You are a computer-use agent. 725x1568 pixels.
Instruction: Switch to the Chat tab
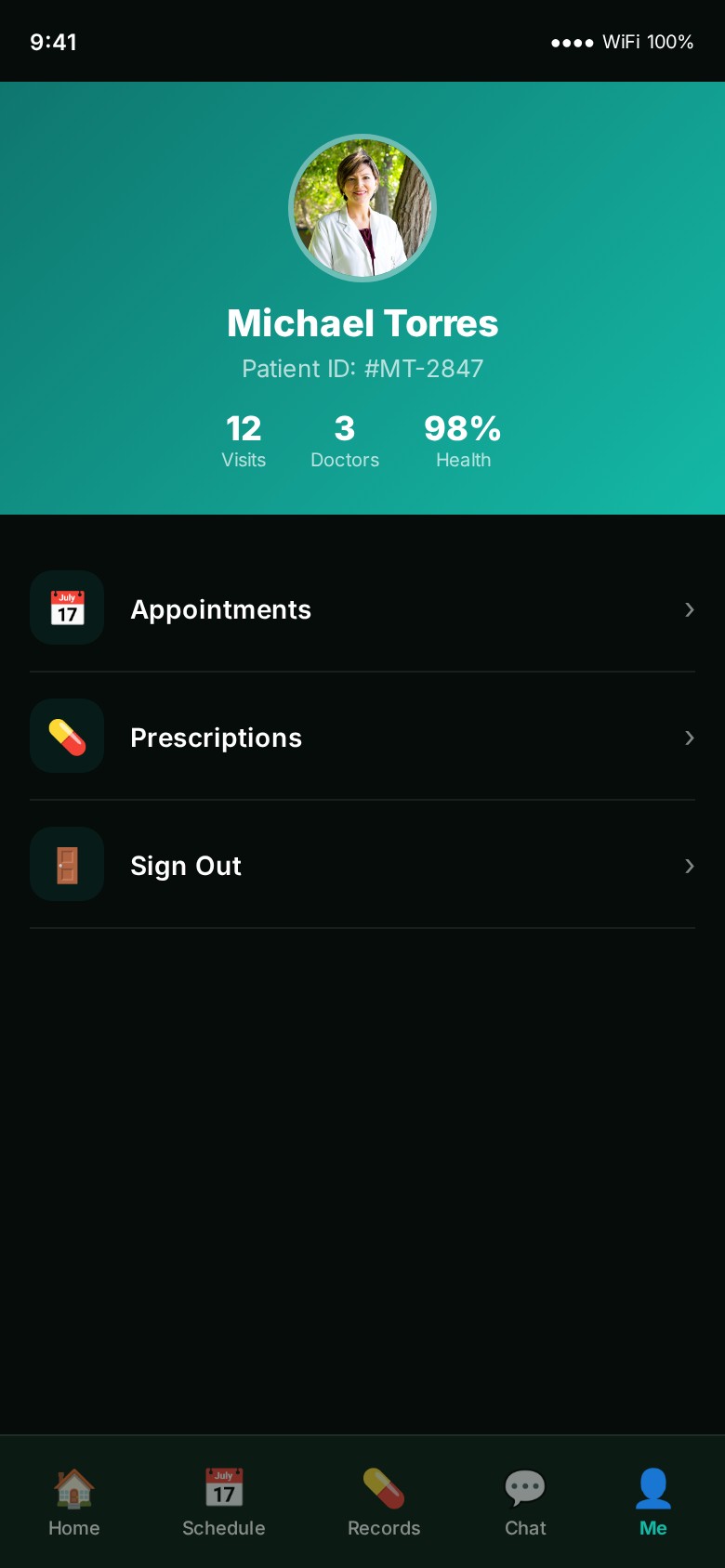tap(525, 1502)
